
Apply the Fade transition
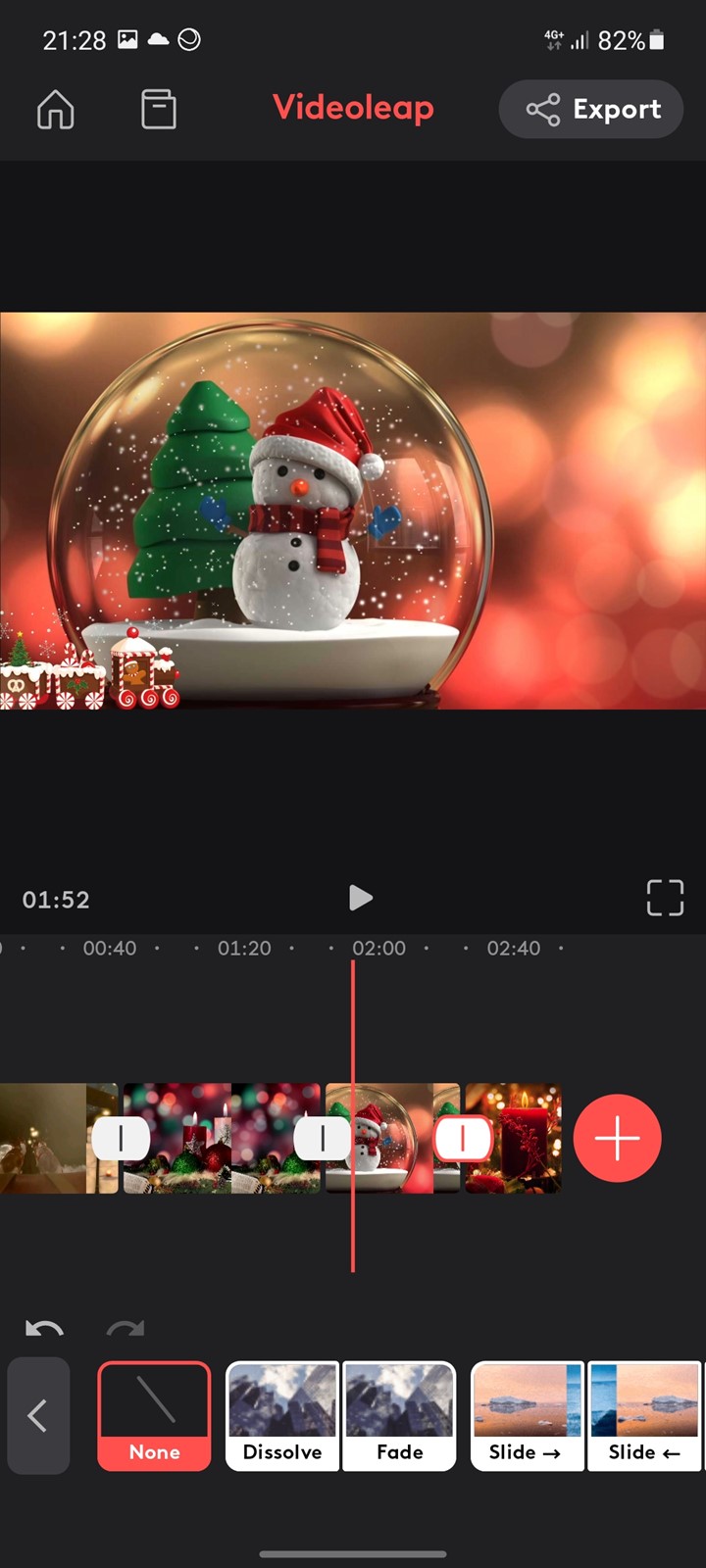point(399,1416)
